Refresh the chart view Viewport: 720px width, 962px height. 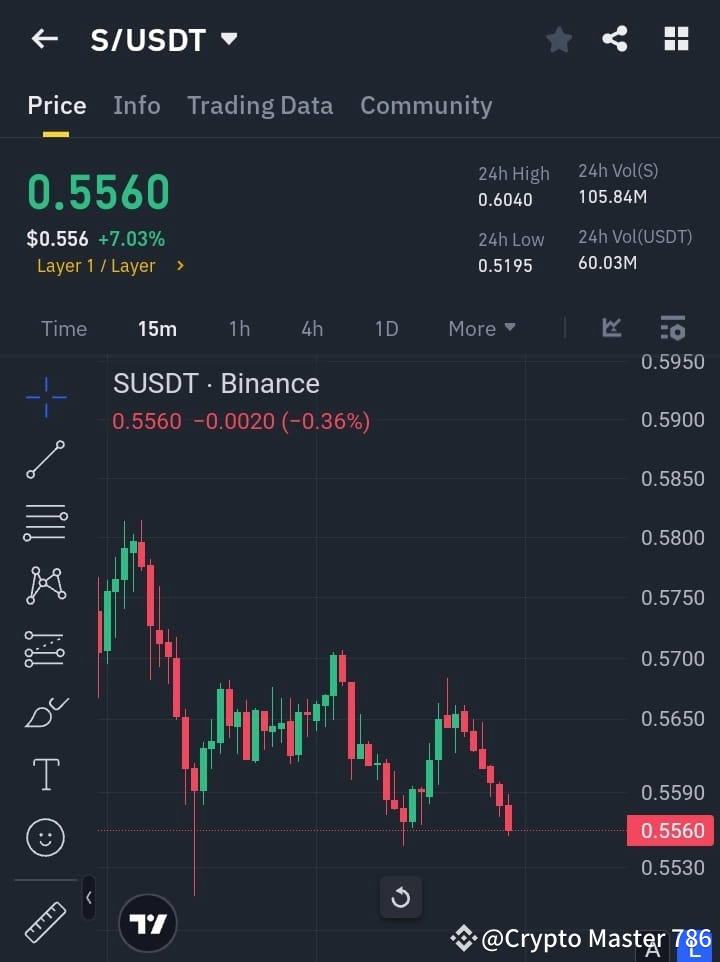click(401, 898)
